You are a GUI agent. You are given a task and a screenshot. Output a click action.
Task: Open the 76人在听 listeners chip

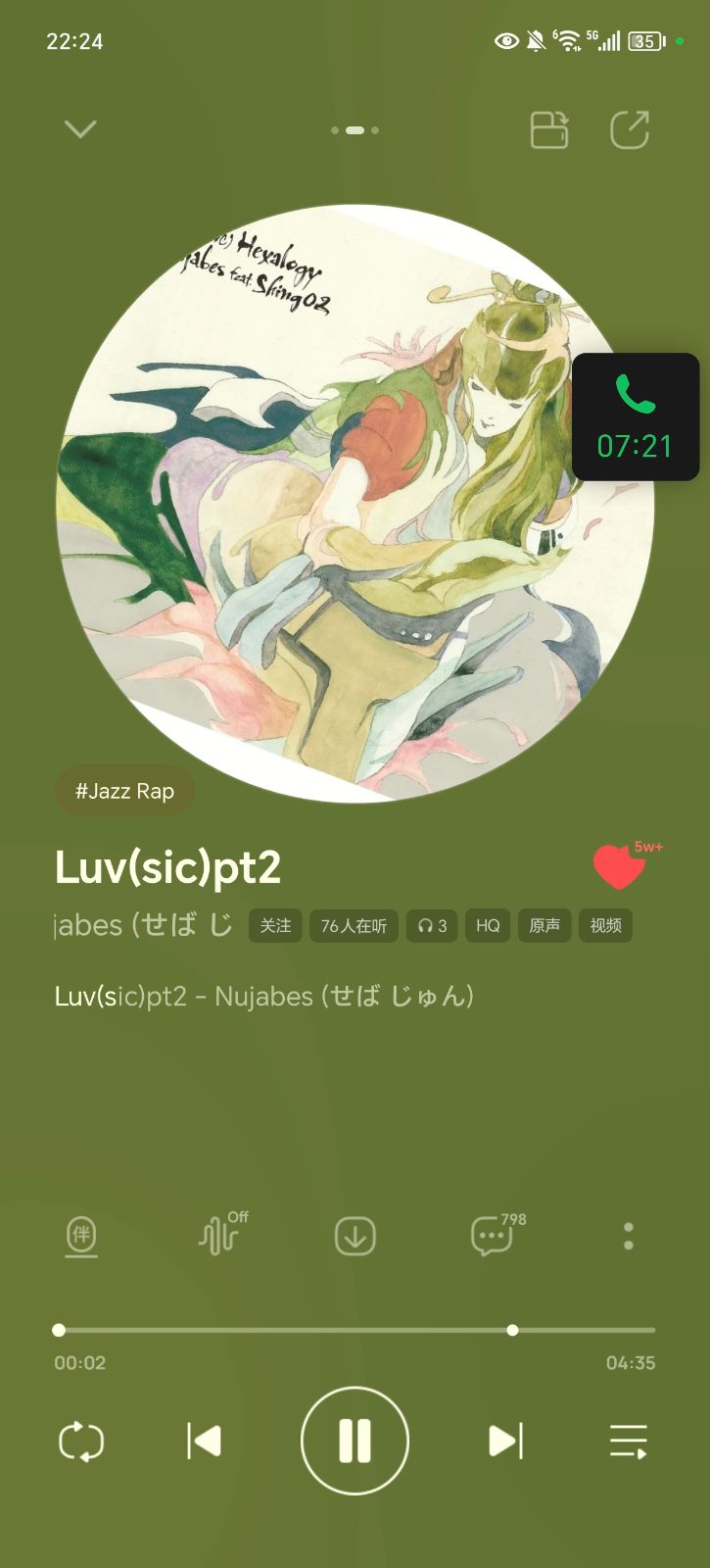click(354, 925)
